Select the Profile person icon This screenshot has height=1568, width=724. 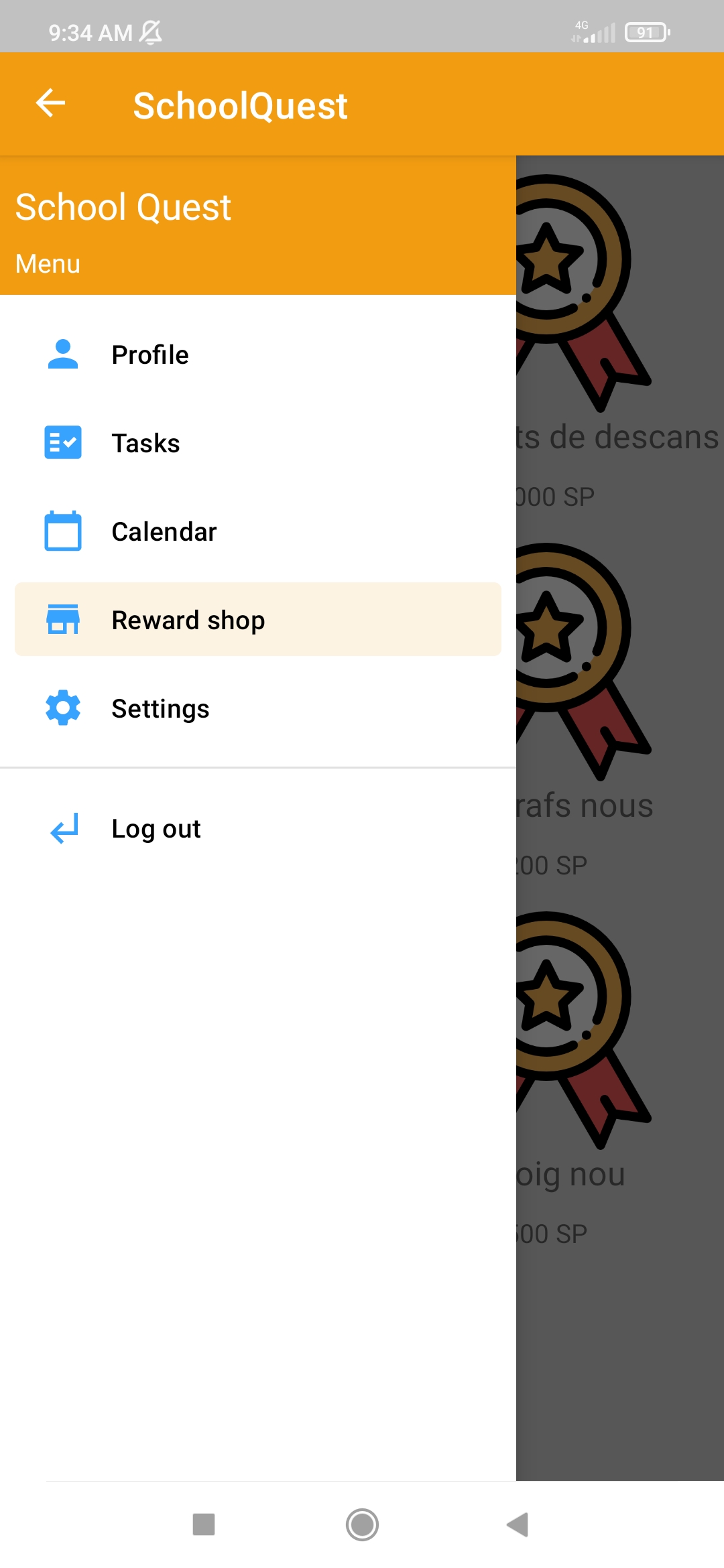point(63,354)
